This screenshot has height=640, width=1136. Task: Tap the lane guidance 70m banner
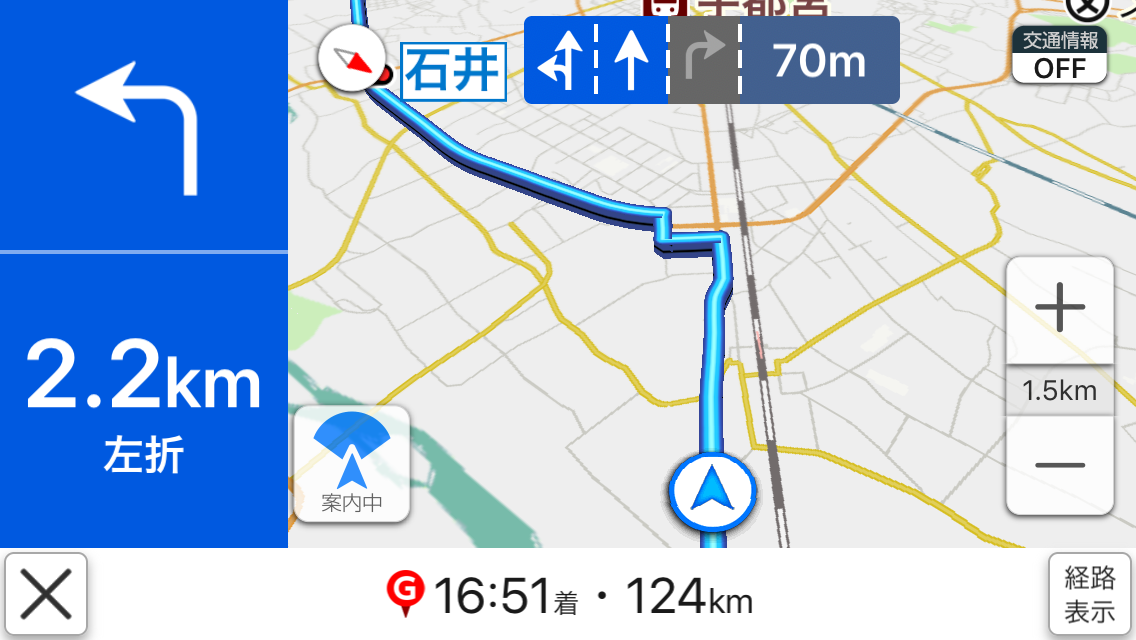point(711,61)
